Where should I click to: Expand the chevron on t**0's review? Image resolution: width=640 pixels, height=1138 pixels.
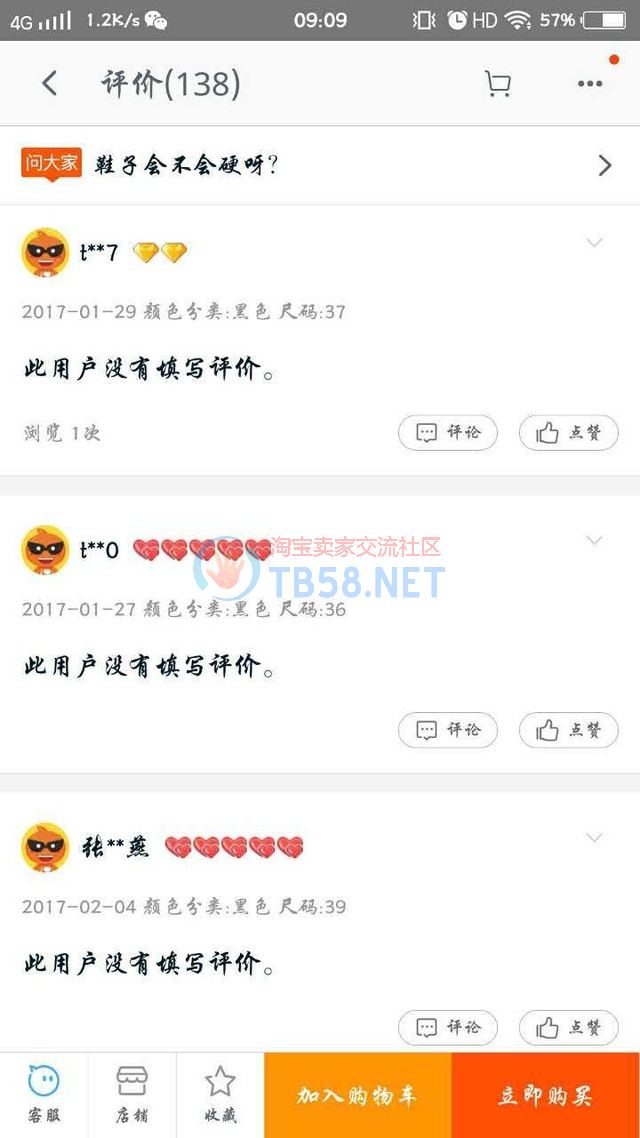[594, 541]
